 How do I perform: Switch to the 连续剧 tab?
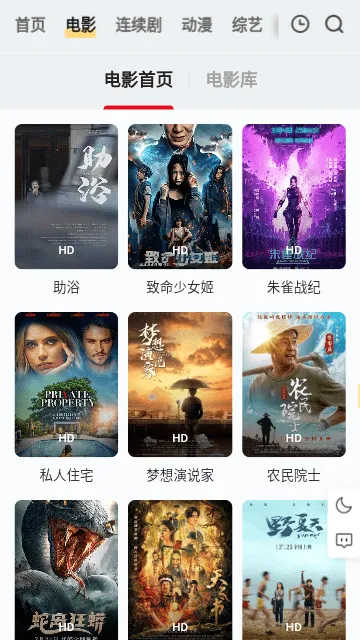139,25
